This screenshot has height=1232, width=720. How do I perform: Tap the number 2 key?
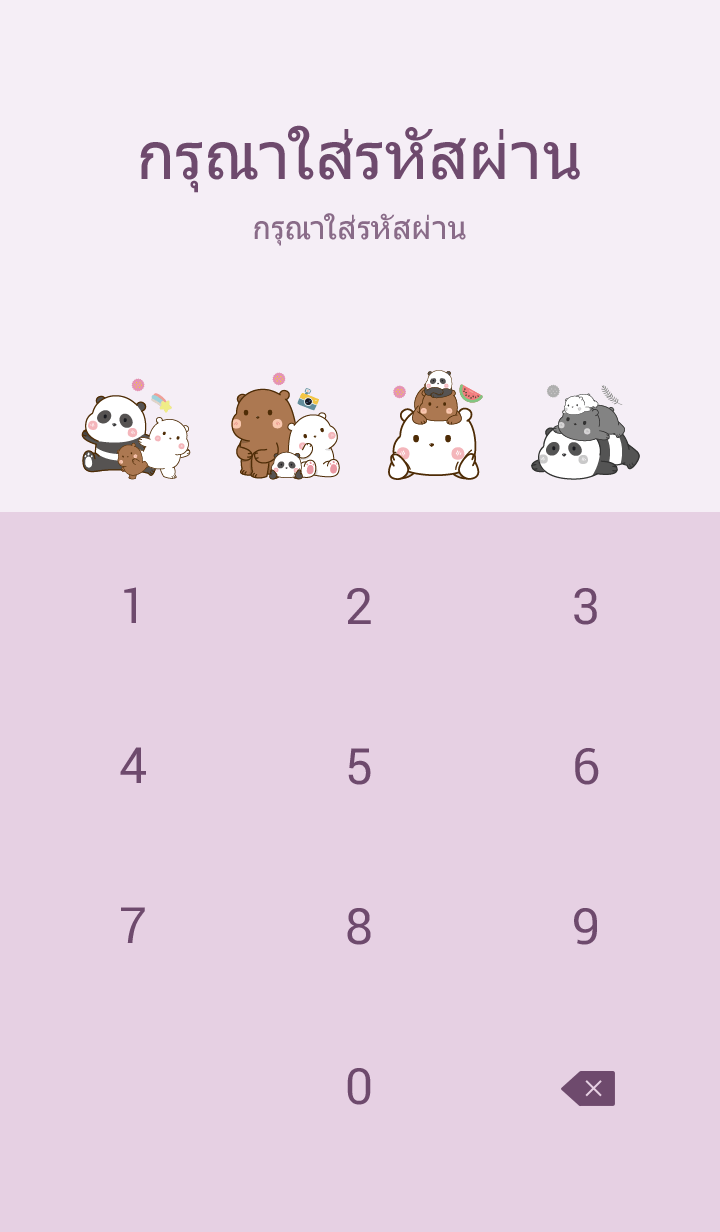359,607
